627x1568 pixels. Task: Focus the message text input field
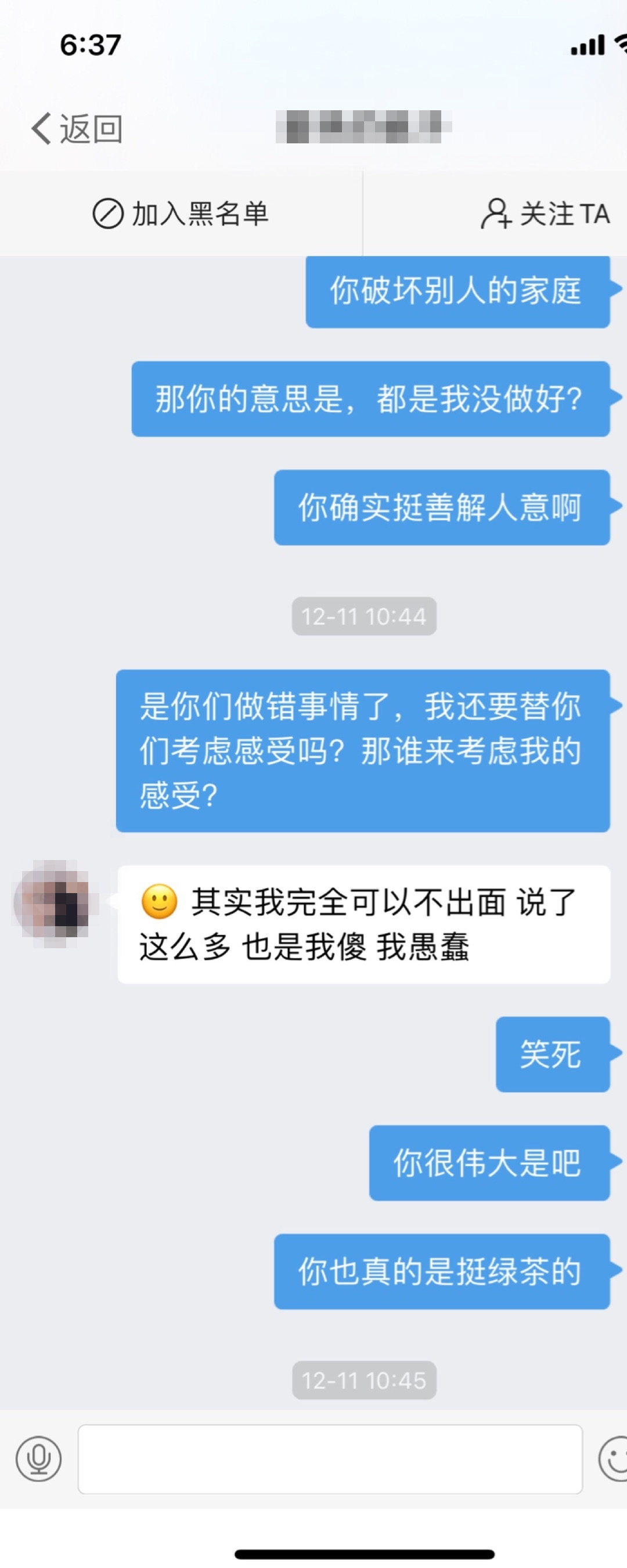click(330, 1458)
